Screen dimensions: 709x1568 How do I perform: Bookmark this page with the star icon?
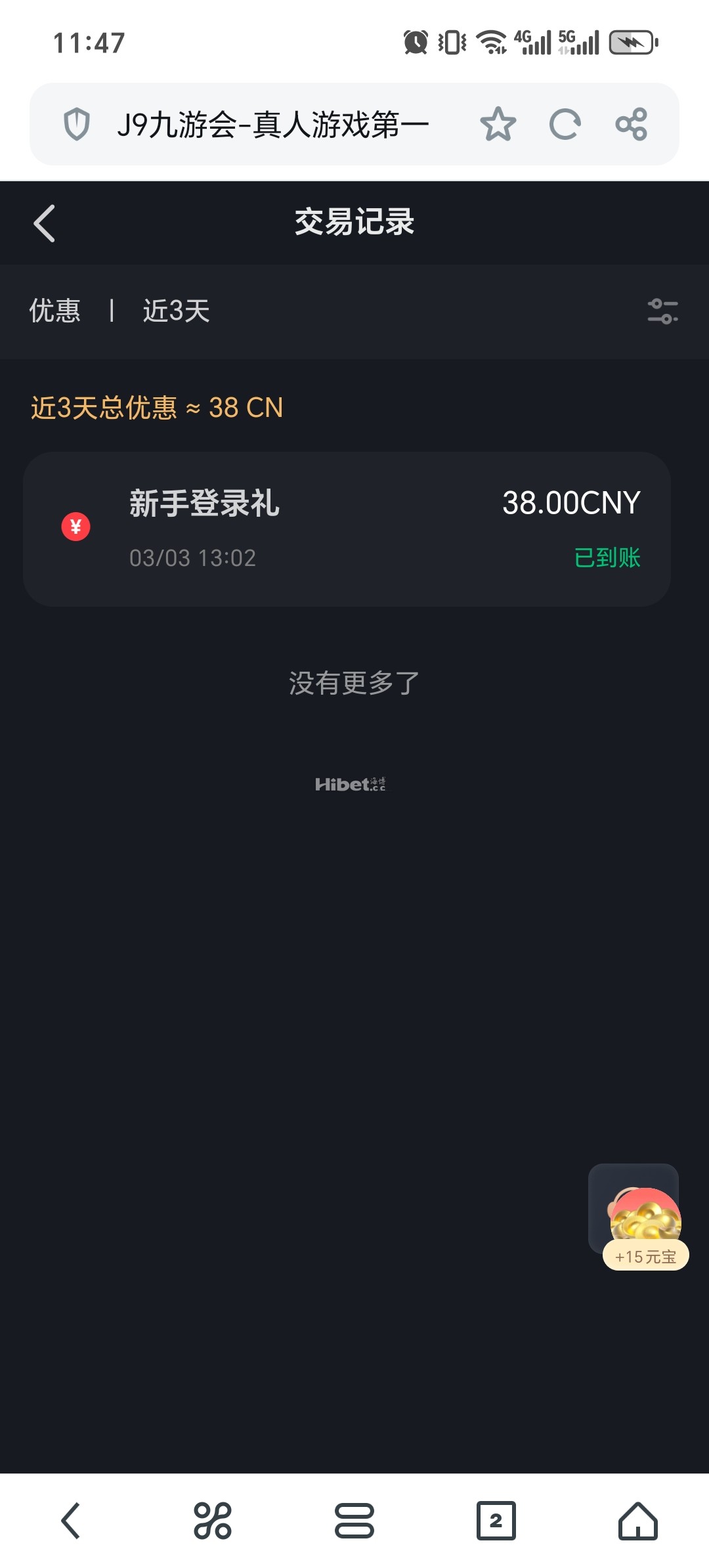498,124
